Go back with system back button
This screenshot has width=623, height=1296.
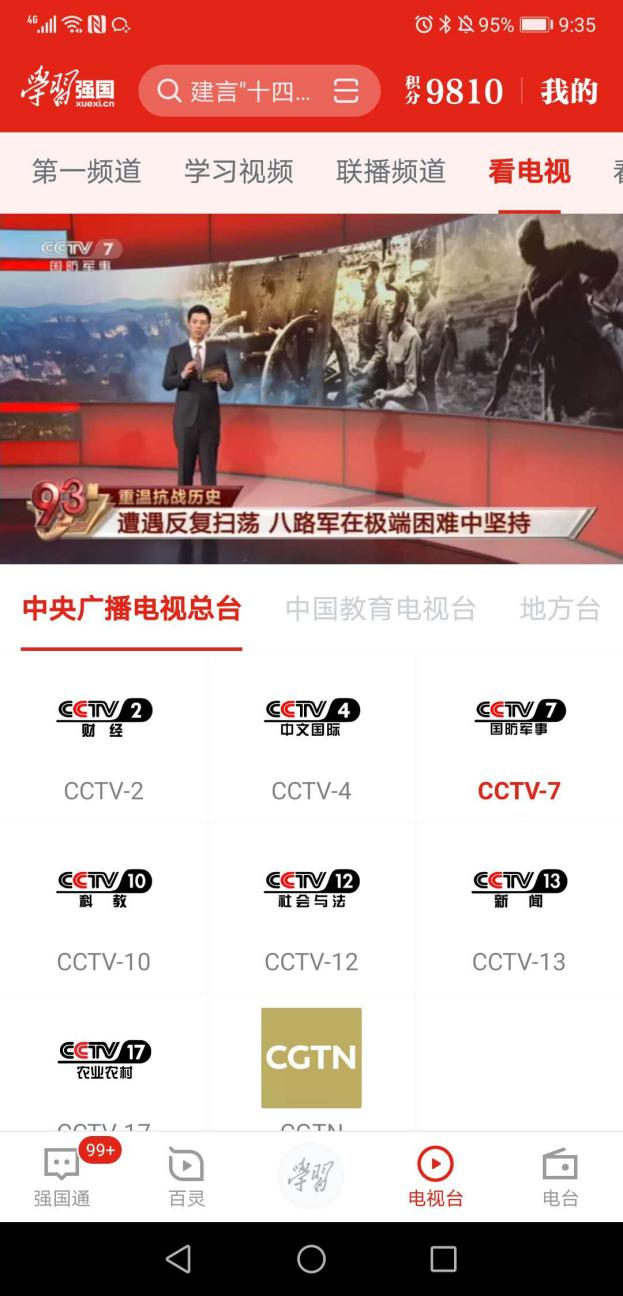click(x=178, y=1259)
